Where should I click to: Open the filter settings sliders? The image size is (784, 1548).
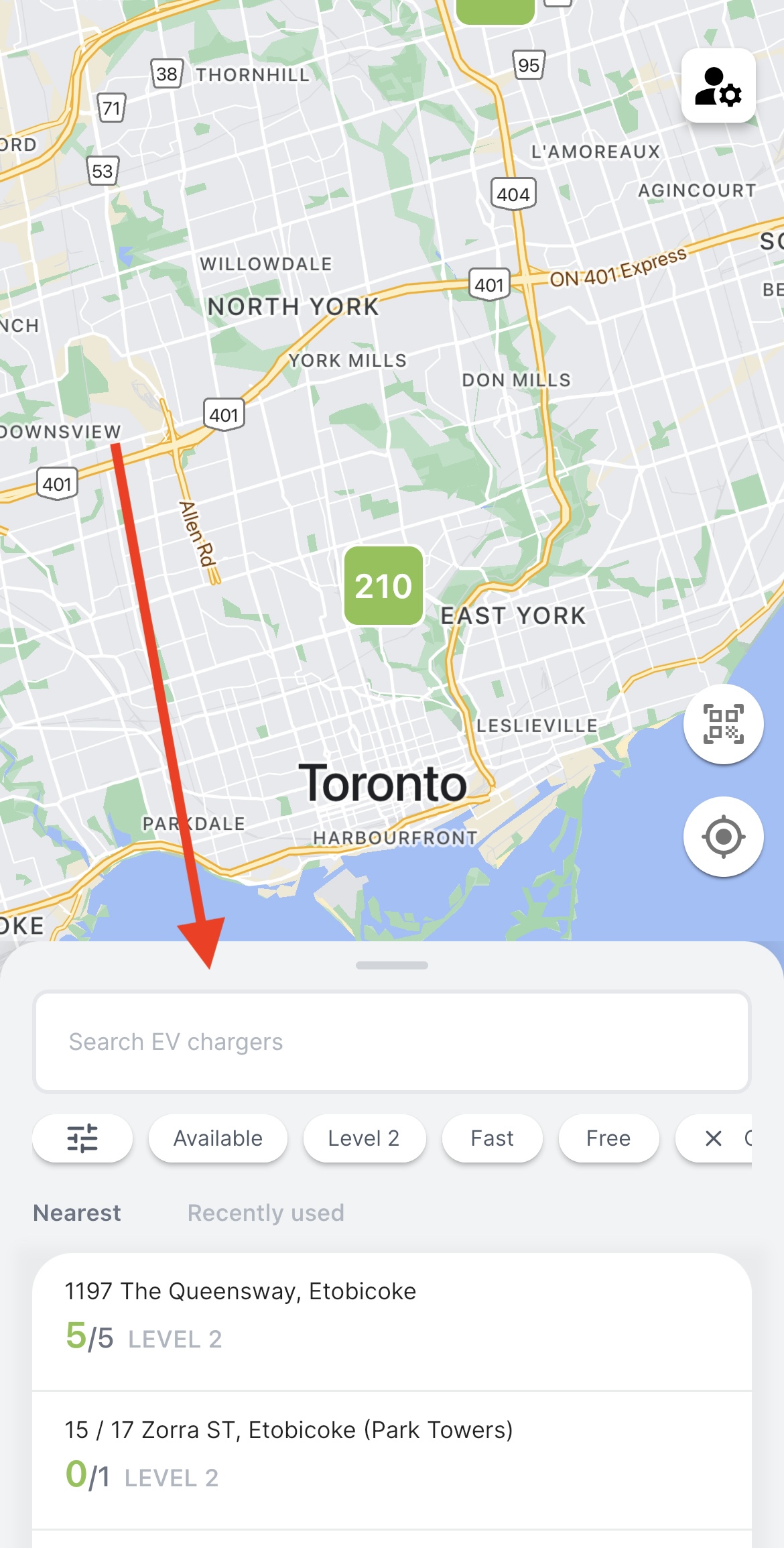(x=82, y=1138)
